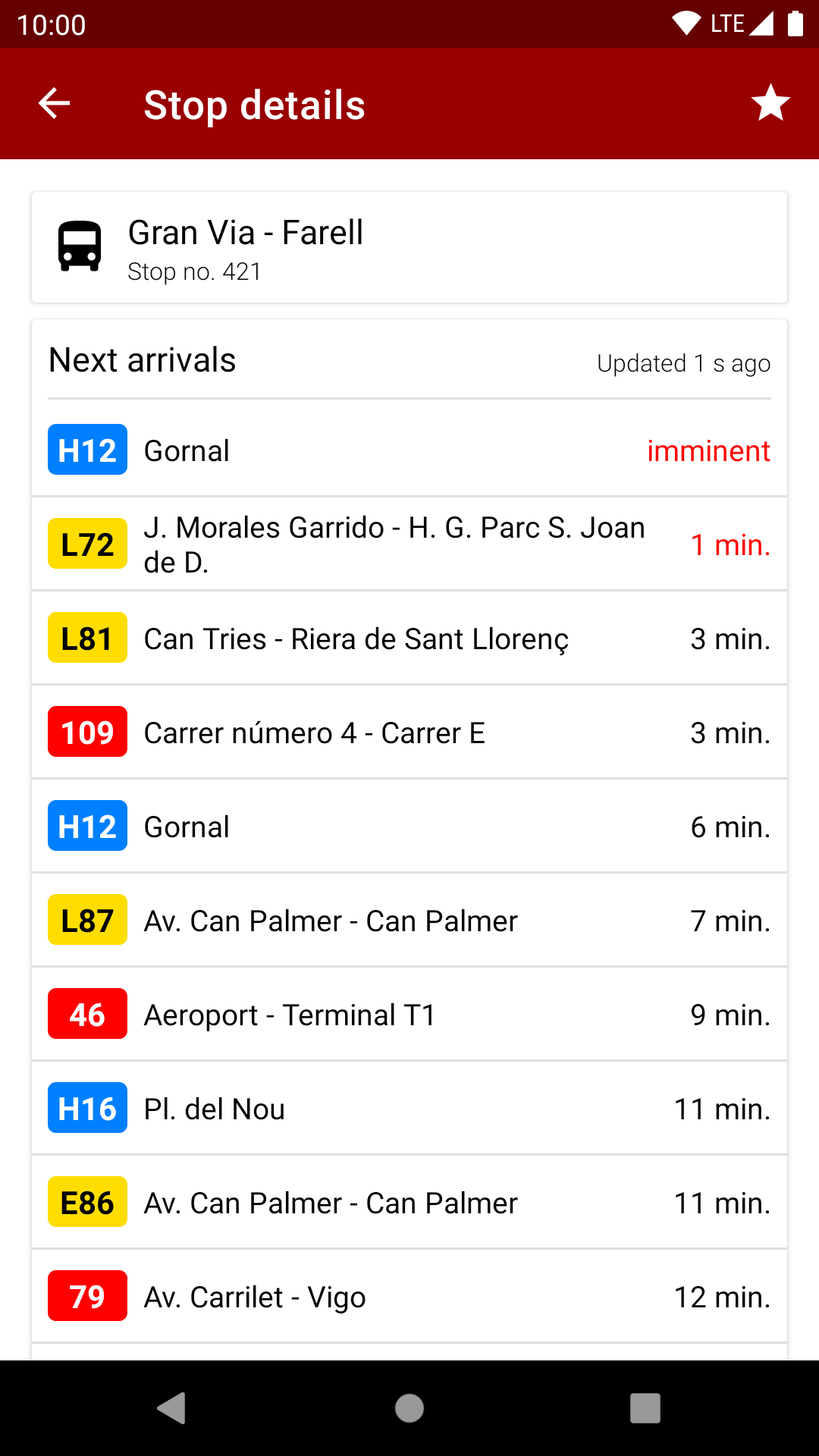Select the imminent H12 Gornal arrival
The width and height of the screenshot is (819, 1456).
point(409,450)
